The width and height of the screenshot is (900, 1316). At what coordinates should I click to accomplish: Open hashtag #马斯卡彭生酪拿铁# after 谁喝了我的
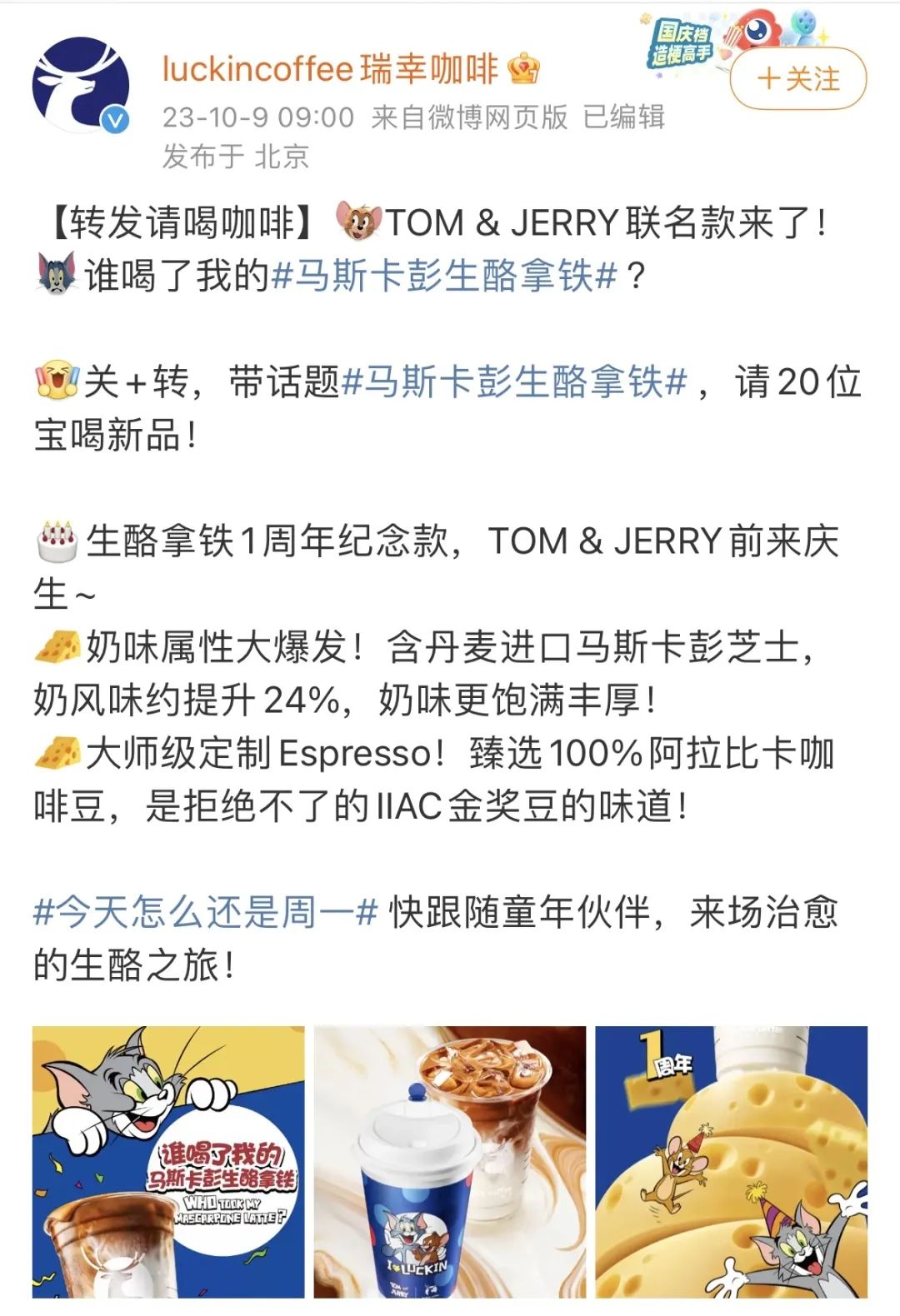pos(445,276)
